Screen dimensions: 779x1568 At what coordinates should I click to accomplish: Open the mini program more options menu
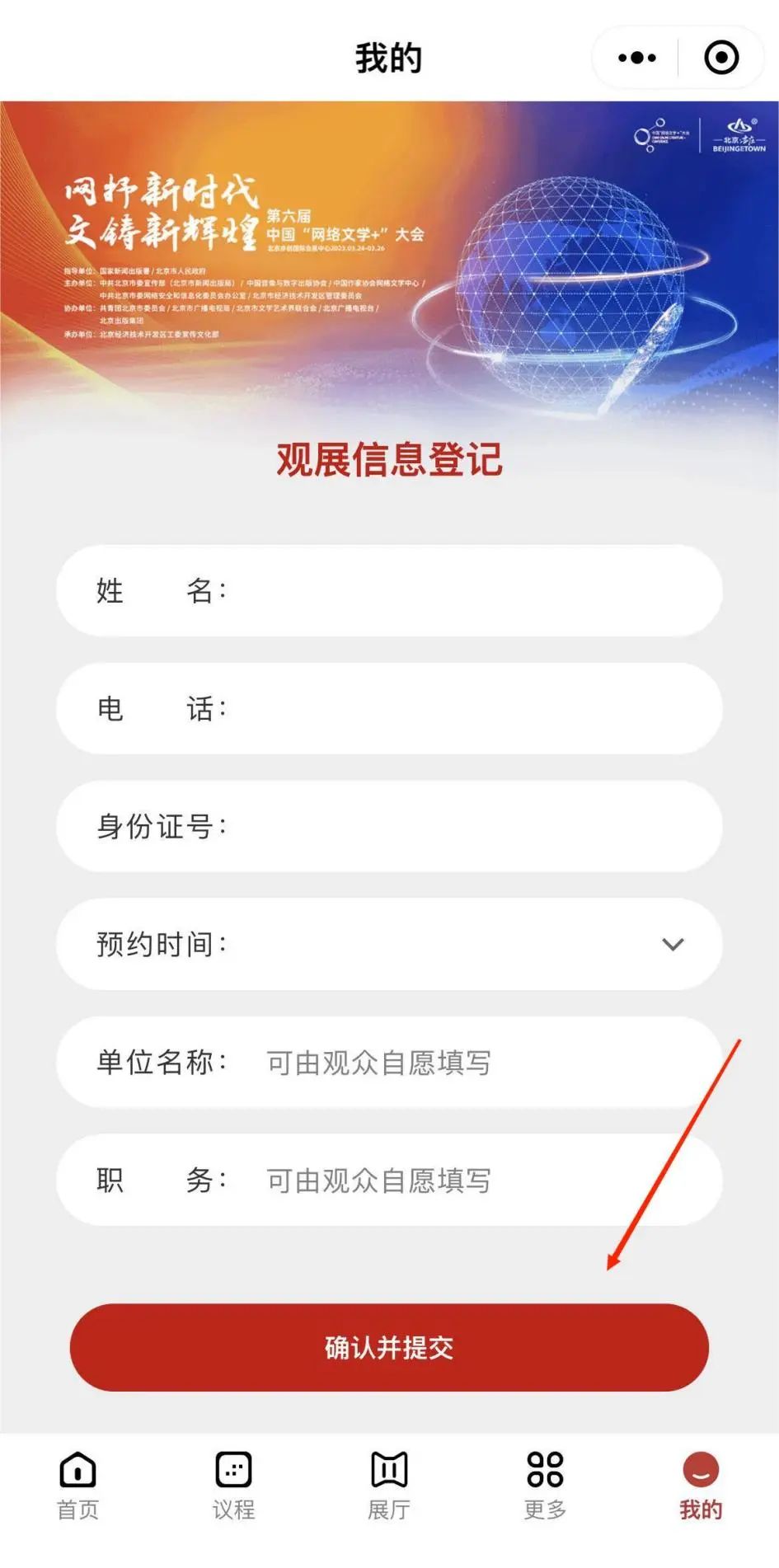point(636,58)
